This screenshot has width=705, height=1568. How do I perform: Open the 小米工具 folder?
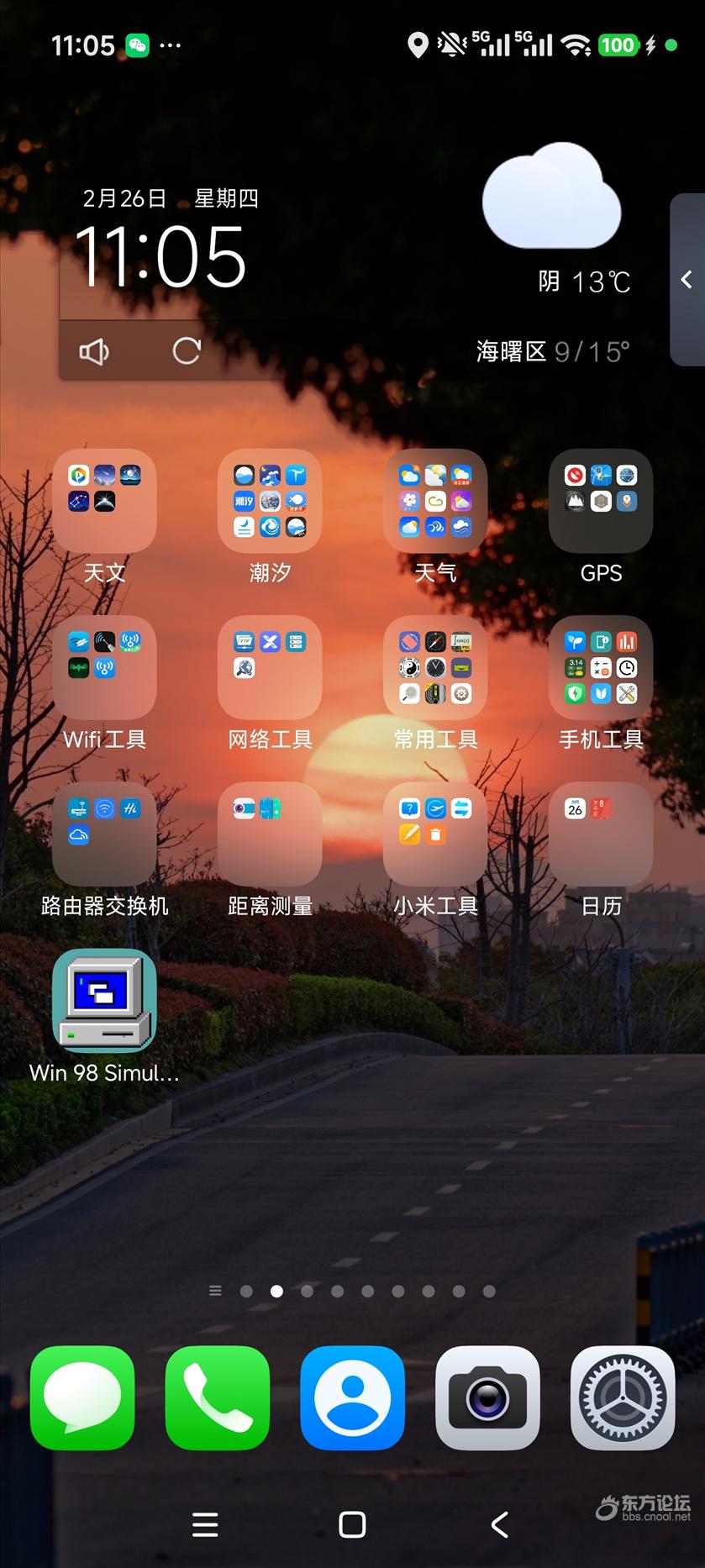point(435,834)
